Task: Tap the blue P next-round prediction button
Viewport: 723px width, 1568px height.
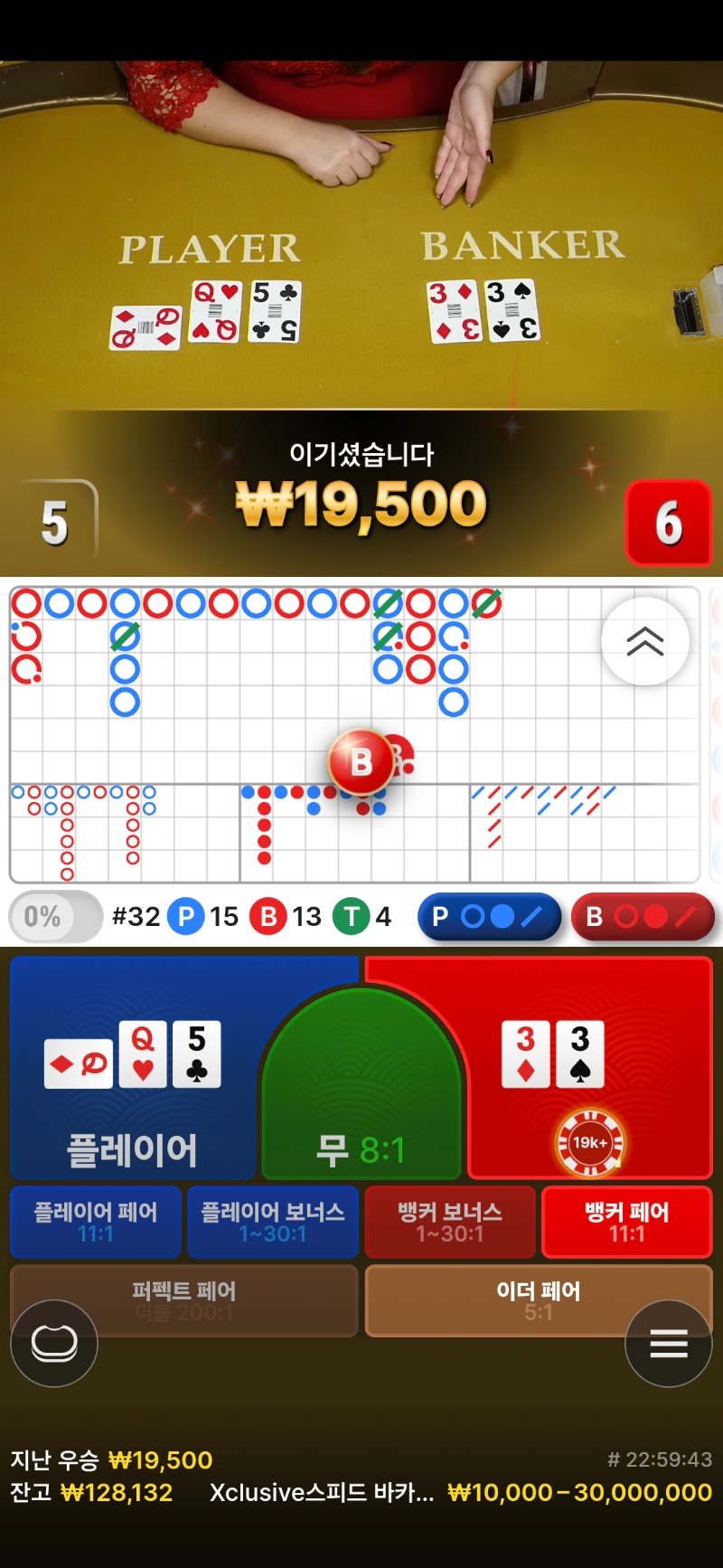Action: coord(489,917)
